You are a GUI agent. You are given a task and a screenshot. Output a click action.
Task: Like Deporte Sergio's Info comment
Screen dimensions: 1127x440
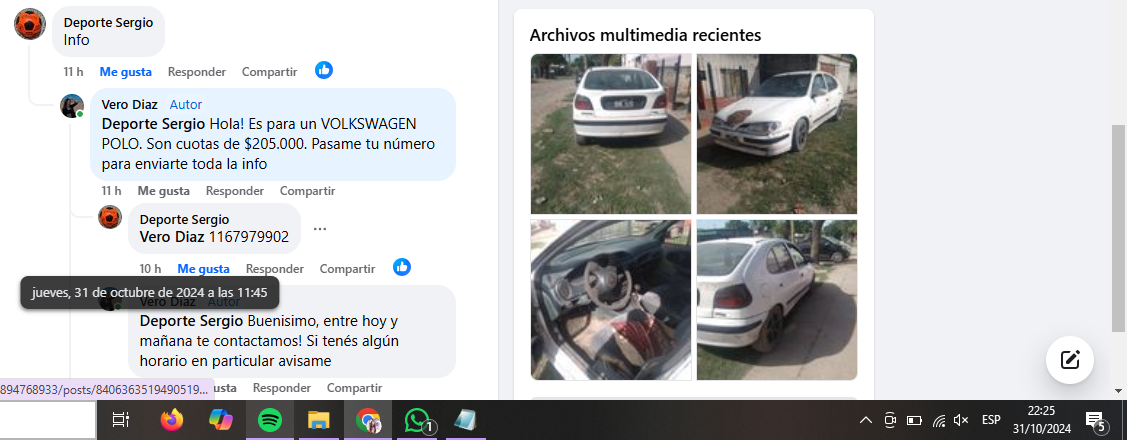(125, 72)
